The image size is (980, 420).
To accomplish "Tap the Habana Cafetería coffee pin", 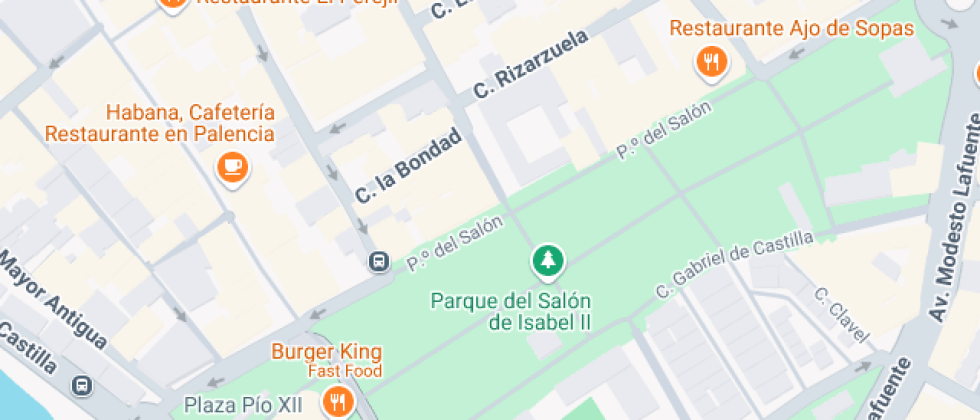I will tap(232, 168).
